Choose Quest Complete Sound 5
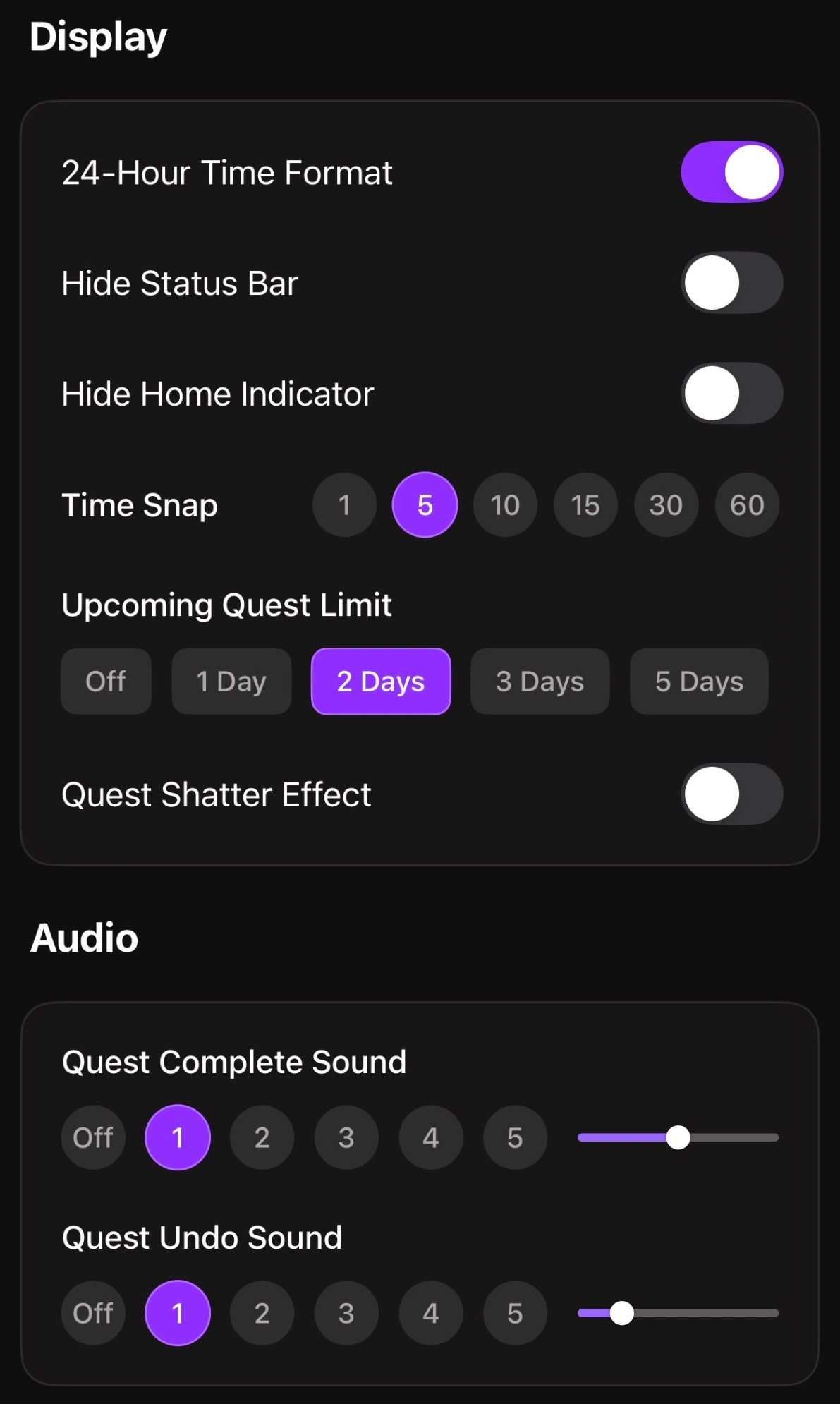 pyautogui.click(x=515, y=1137)
